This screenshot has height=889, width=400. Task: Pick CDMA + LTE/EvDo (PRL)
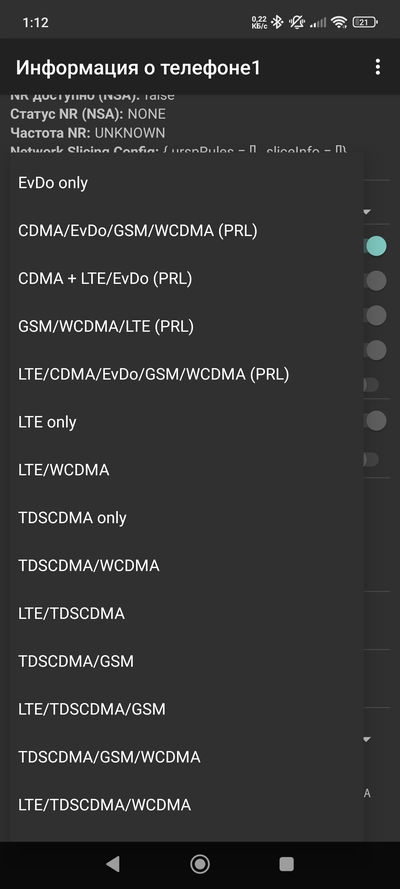coord(186,278)
